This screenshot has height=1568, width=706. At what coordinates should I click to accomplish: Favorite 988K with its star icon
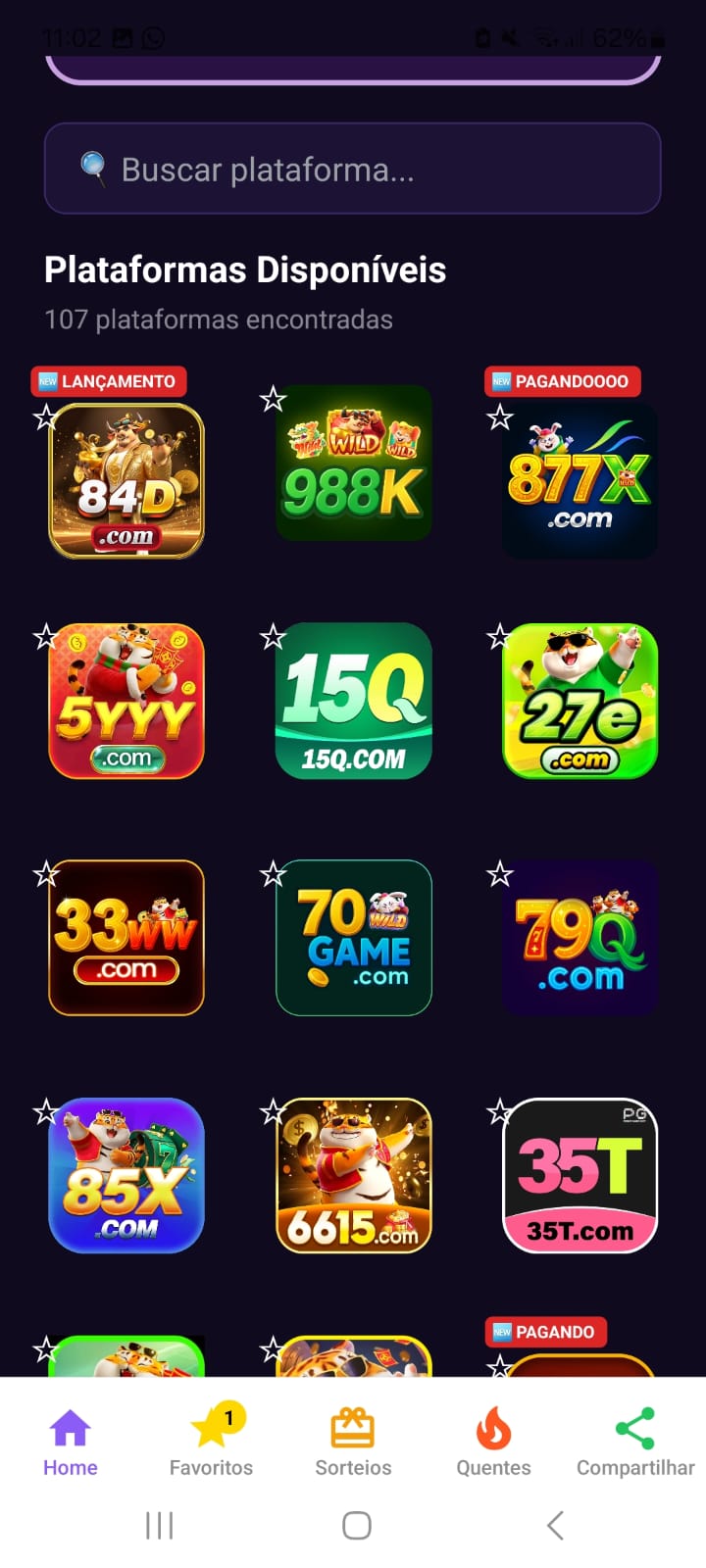(x=273, y=399)
